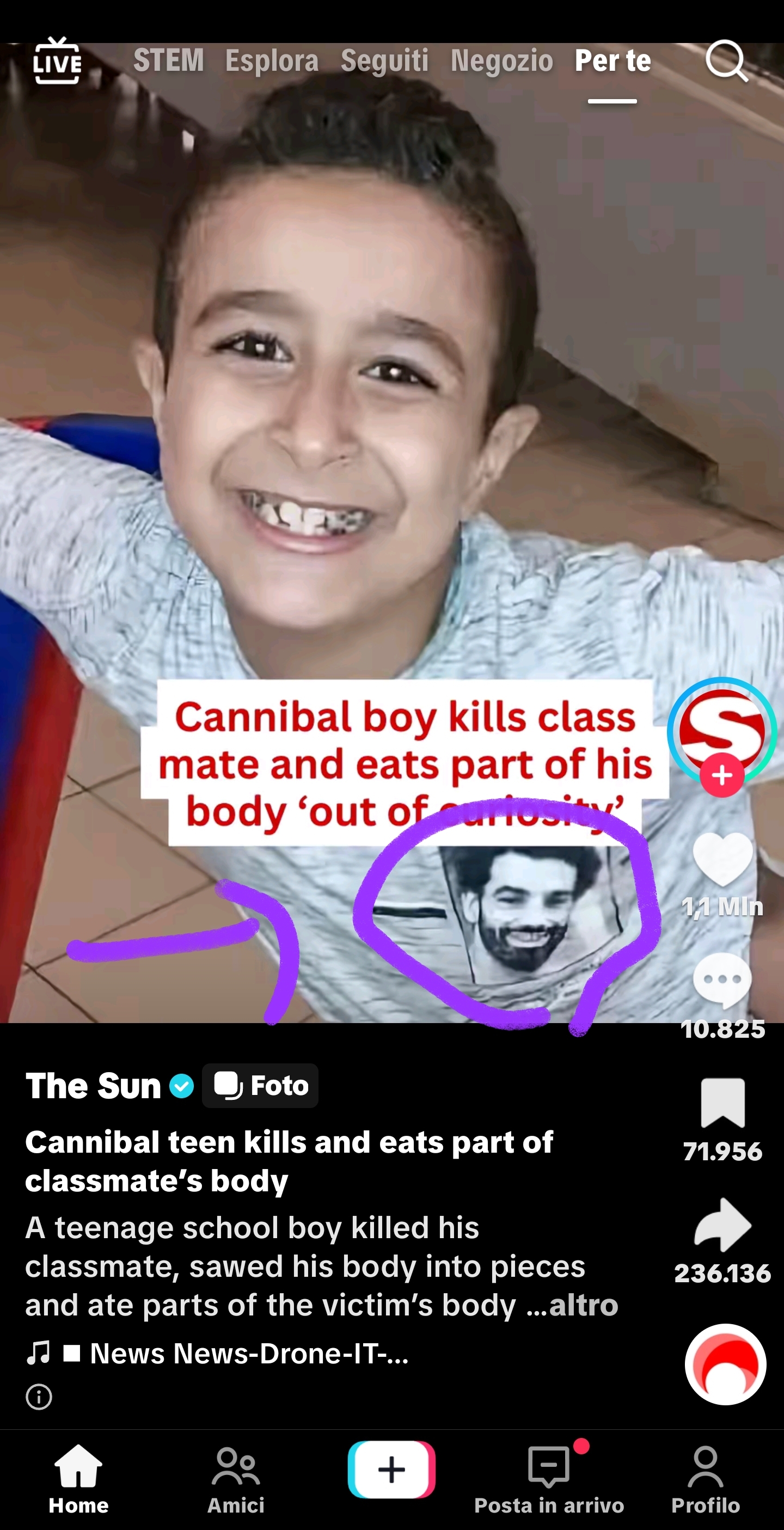This screenshot has width=784, height=1530.
Task: Expand the caption with altro
Action: pyautogui.click(x=583, y=1306)
